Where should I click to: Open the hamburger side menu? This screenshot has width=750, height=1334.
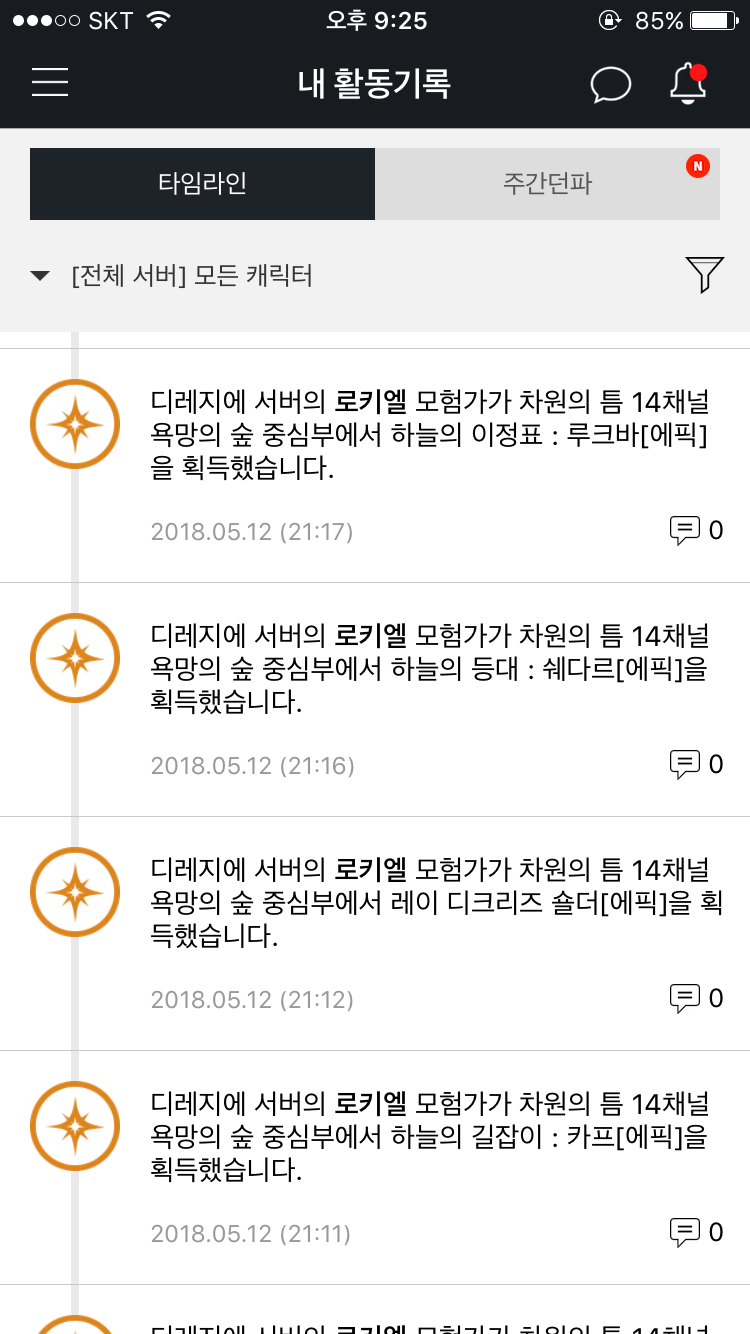coord(50,82)
